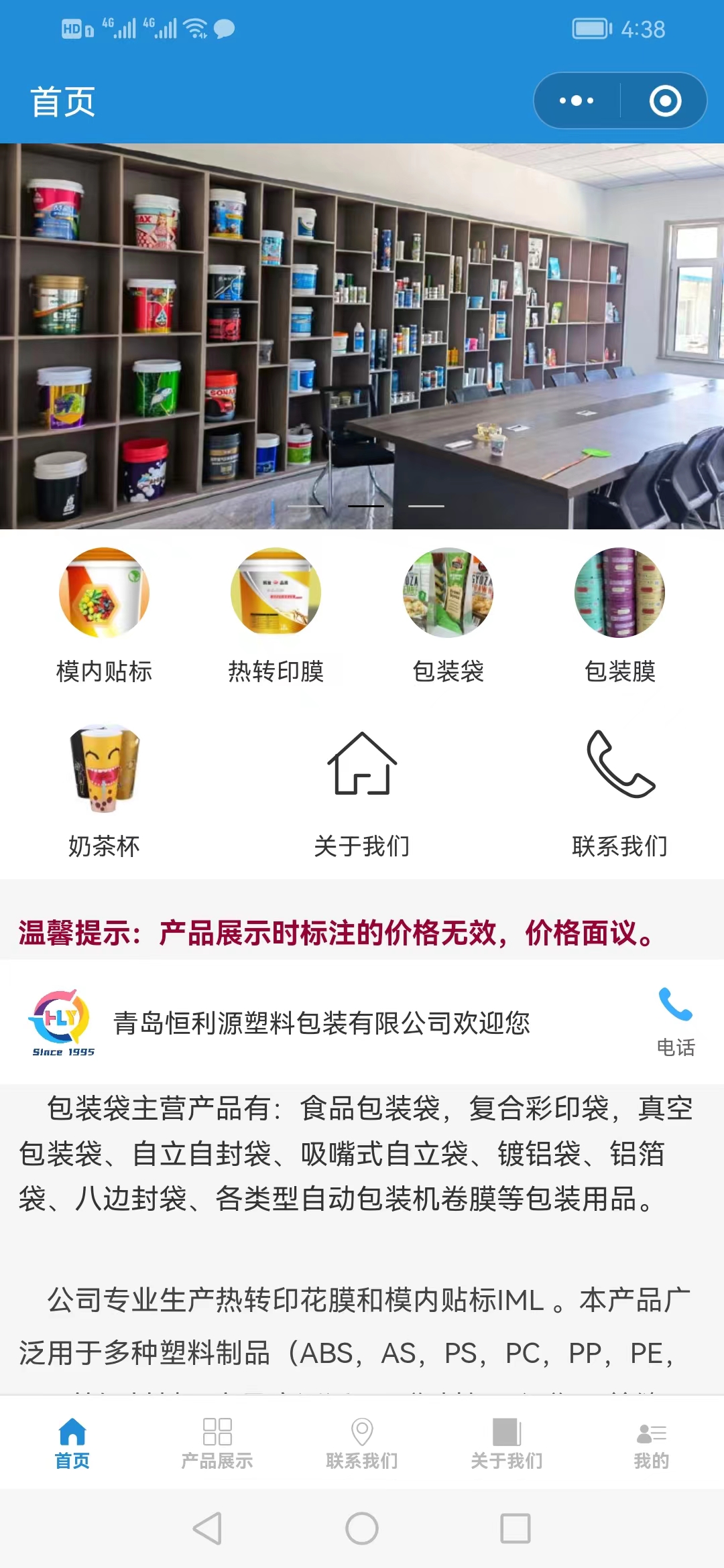Viewport: 724px width, 1568px height.
Task: Call the company via 电话 button
Action: (675, 1021)
